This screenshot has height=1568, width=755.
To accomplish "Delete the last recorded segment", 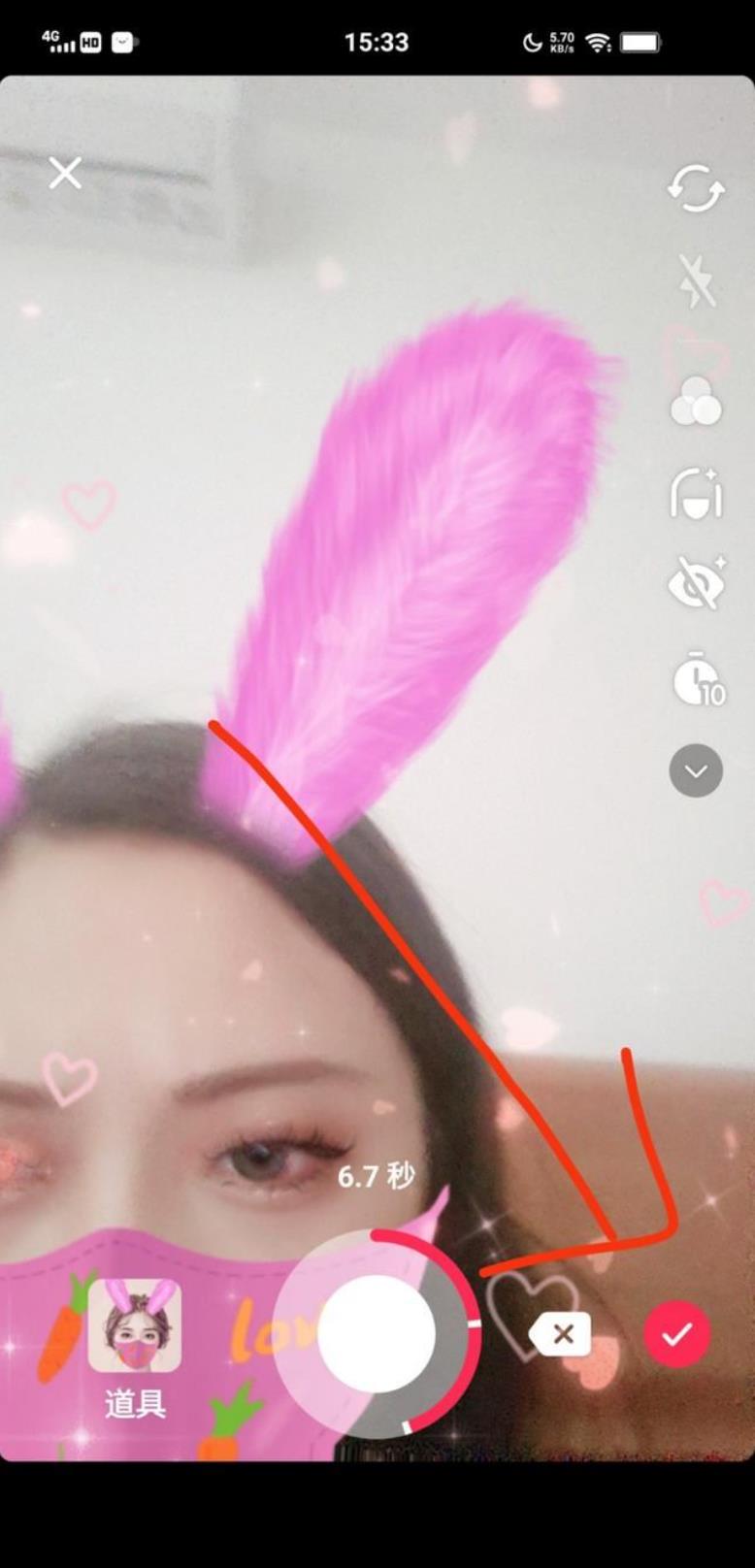I will [560, 1334].
